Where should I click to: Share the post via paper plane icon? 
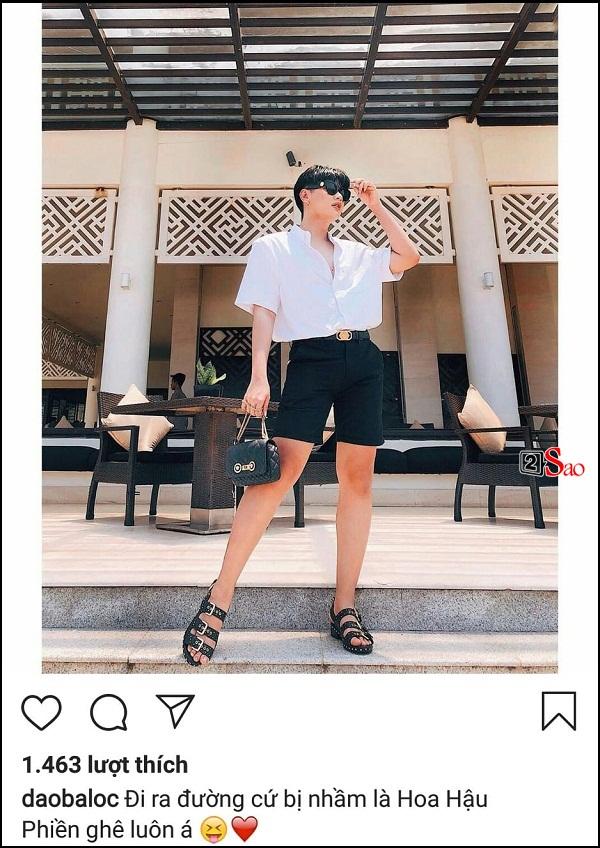175,711
